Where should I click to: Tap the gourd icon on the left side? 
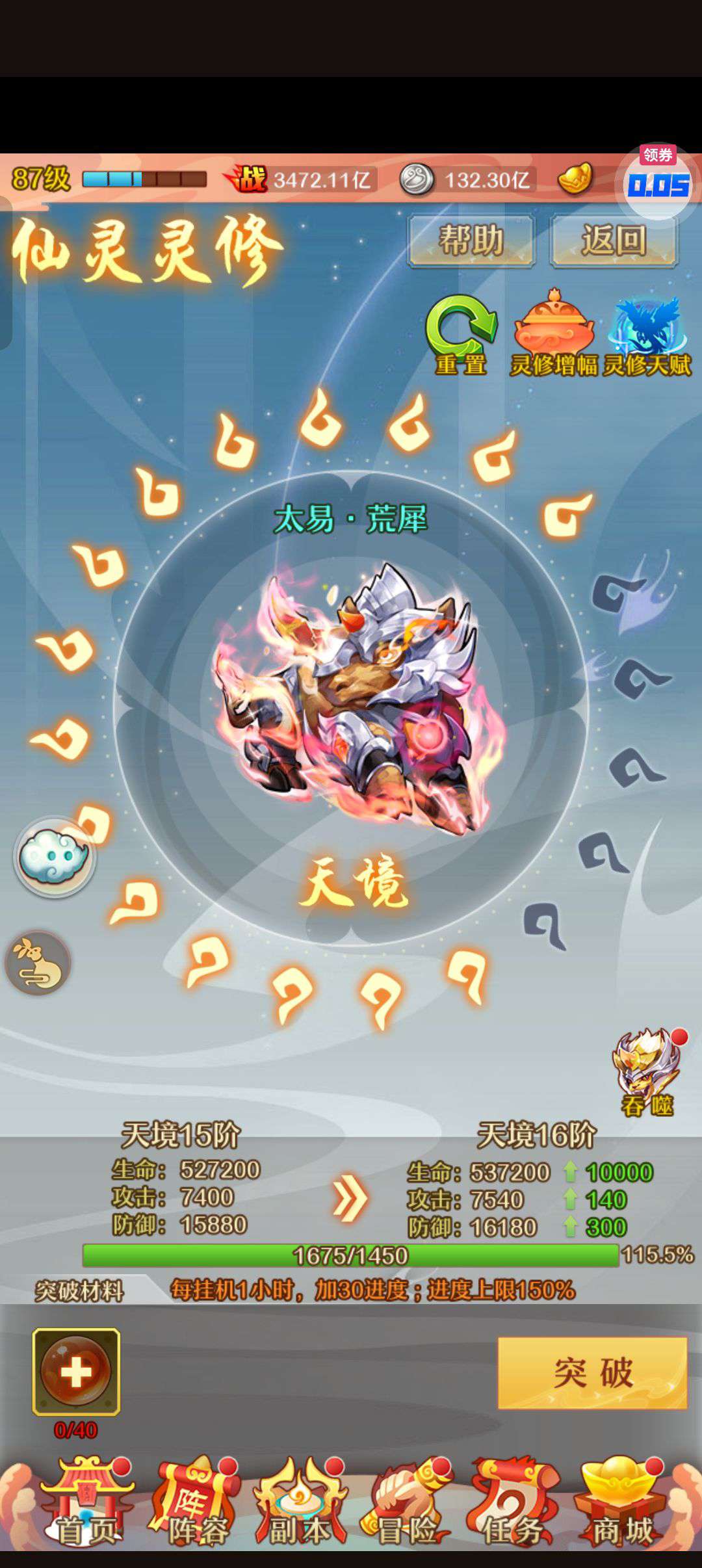pos(38,962)
